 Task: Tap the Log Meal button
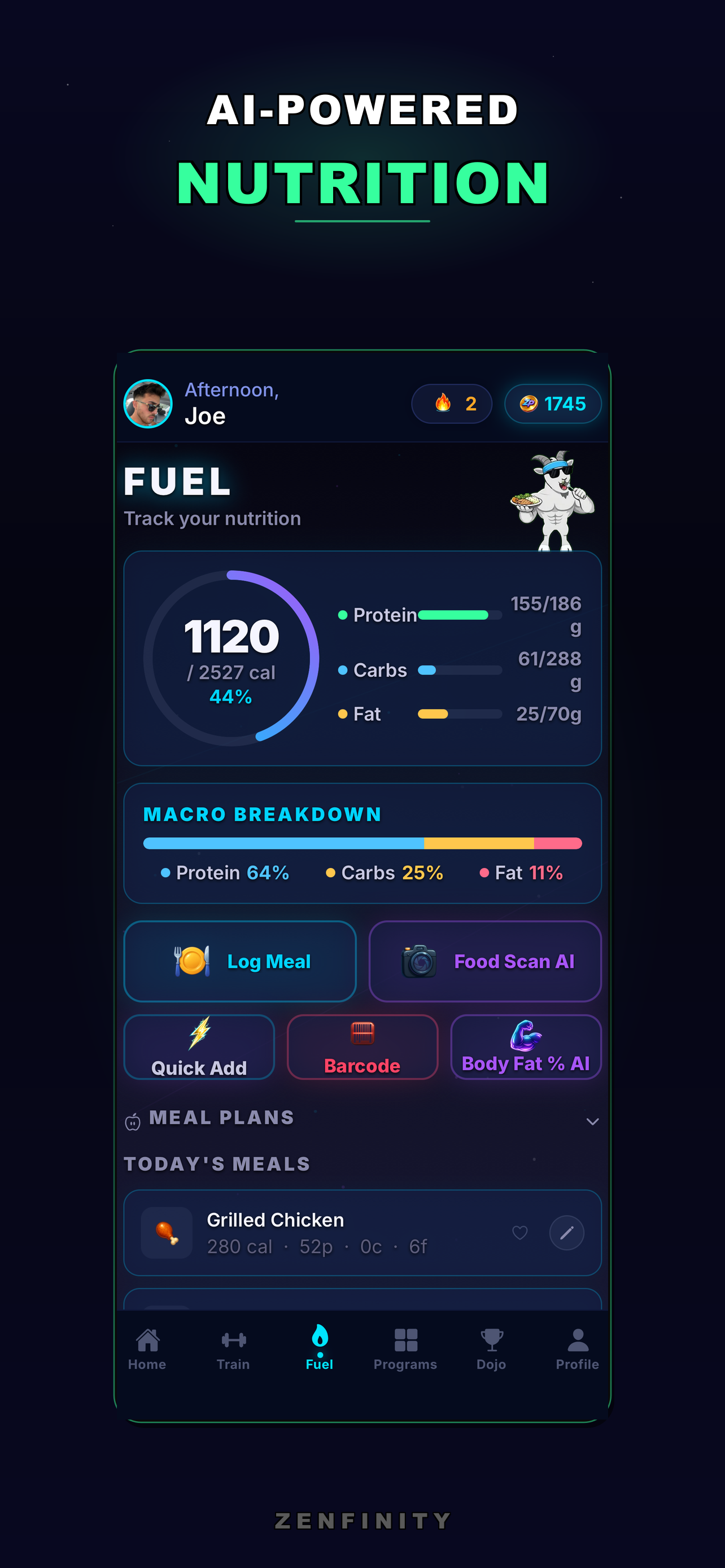[239, 961]
